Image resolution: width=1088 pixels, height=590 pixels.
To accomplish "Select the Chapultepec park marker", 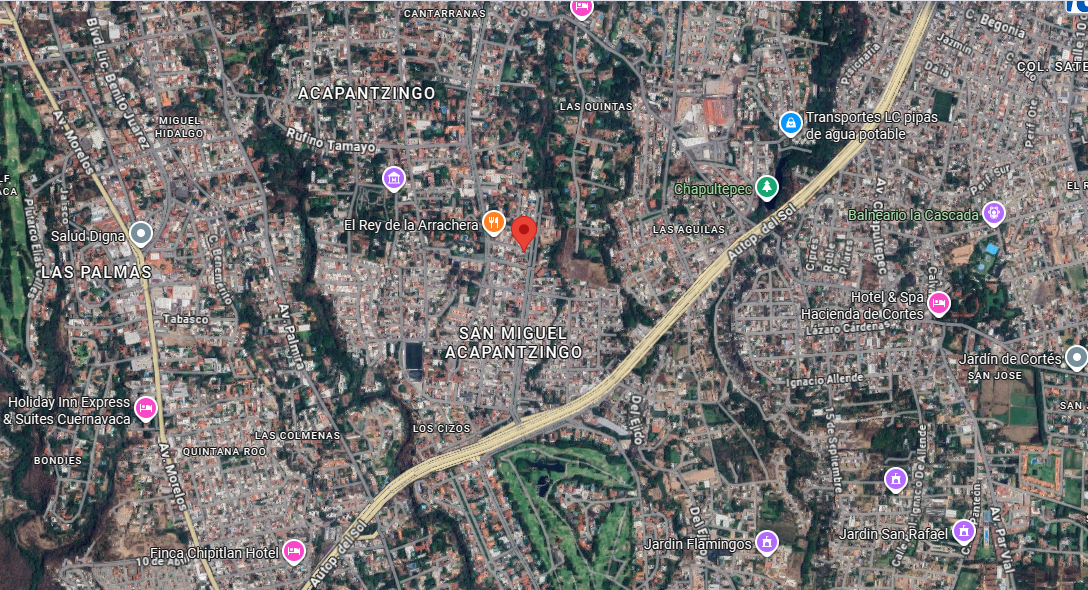I will (767, 187).
